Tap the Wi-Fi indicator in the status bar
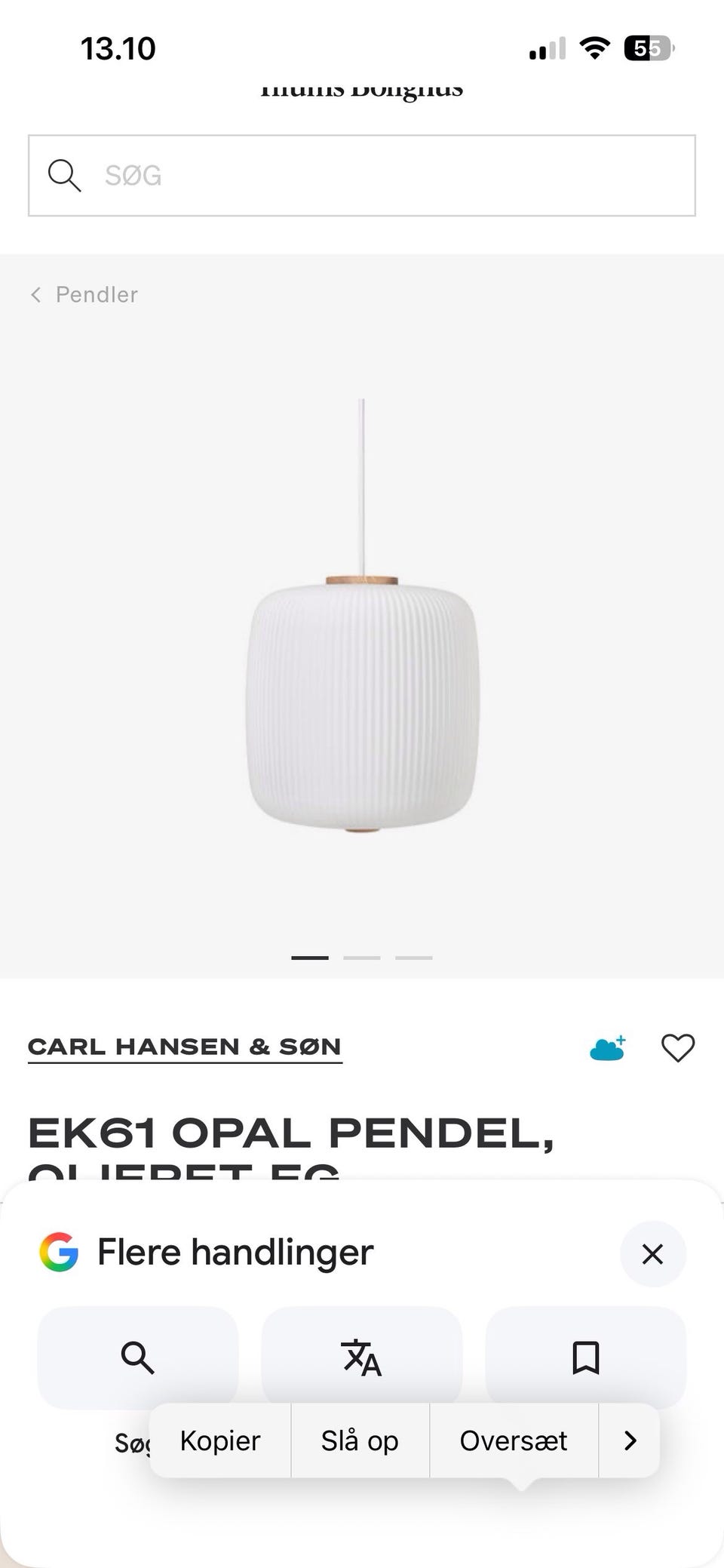Screen dimensions: 724x1568 click(x=595, y=47)
